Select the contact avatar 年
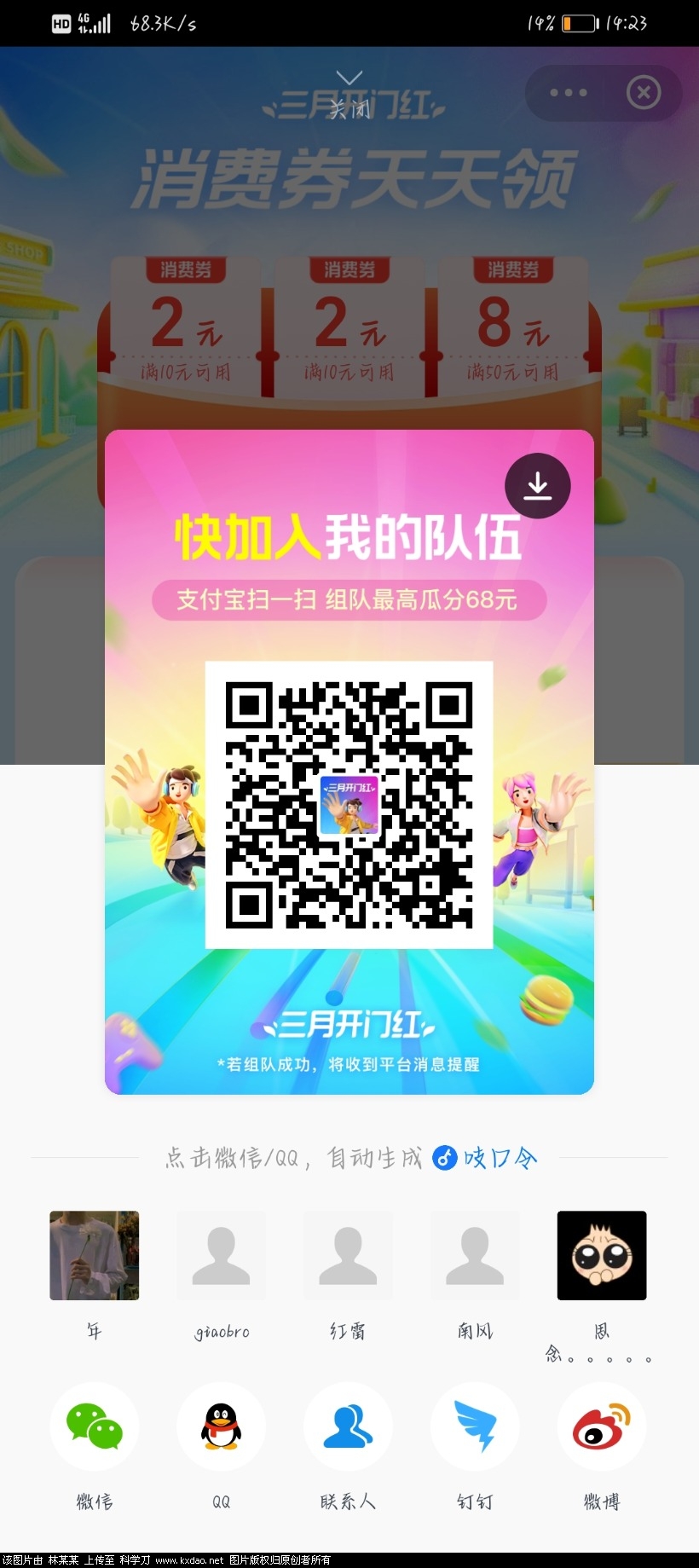699x1568 pixels. click(94, 1256)
